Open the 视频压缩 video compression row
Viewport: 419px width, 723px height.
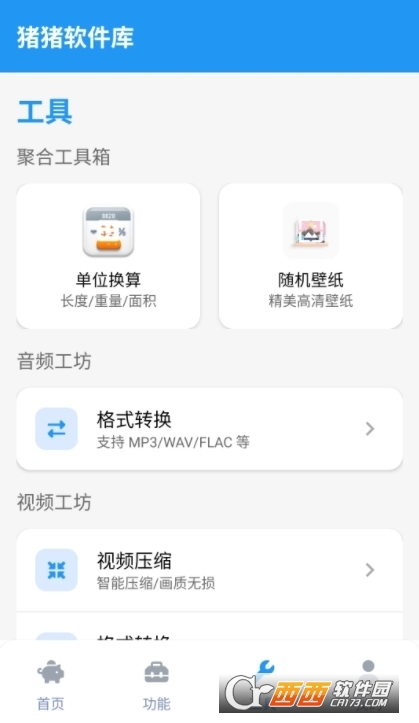[x=209, y=570]
